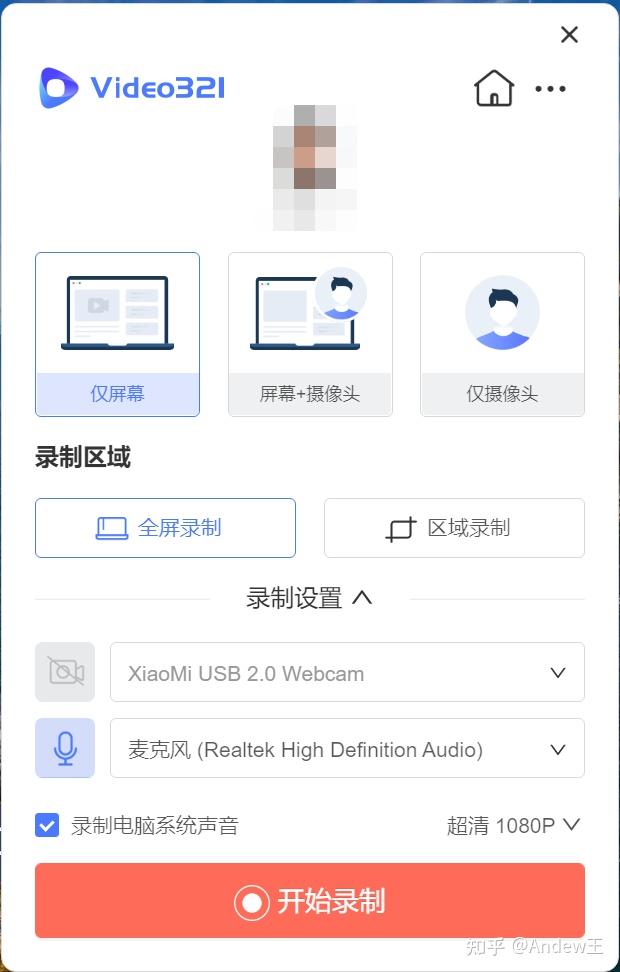The height and width of the screenshot is (972, 620).
Task: Choose 区域录制 option
Action: point(454,528)
